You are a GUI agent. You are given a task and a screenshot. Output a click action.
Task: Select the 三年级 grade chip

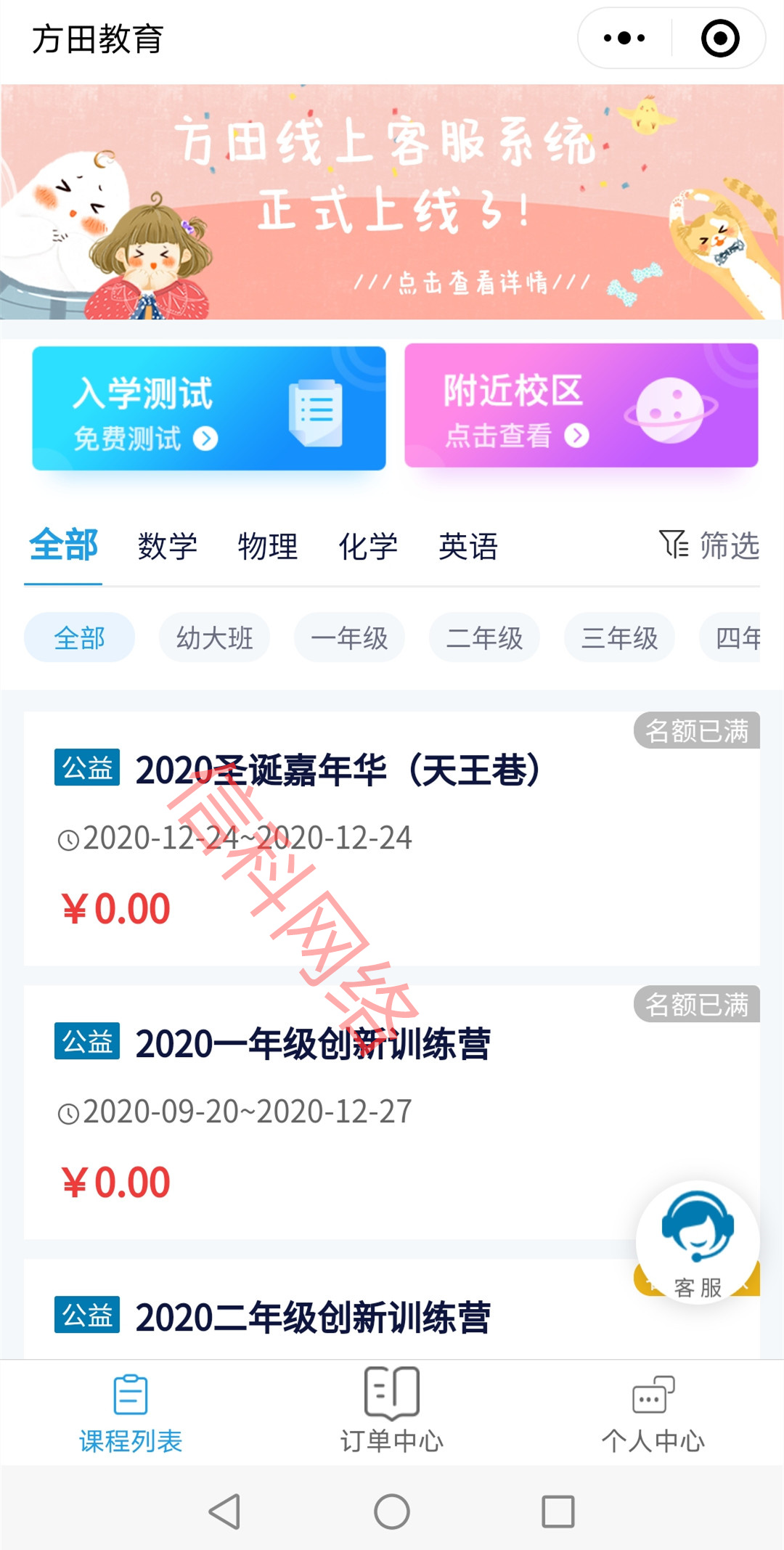(619, 638)
